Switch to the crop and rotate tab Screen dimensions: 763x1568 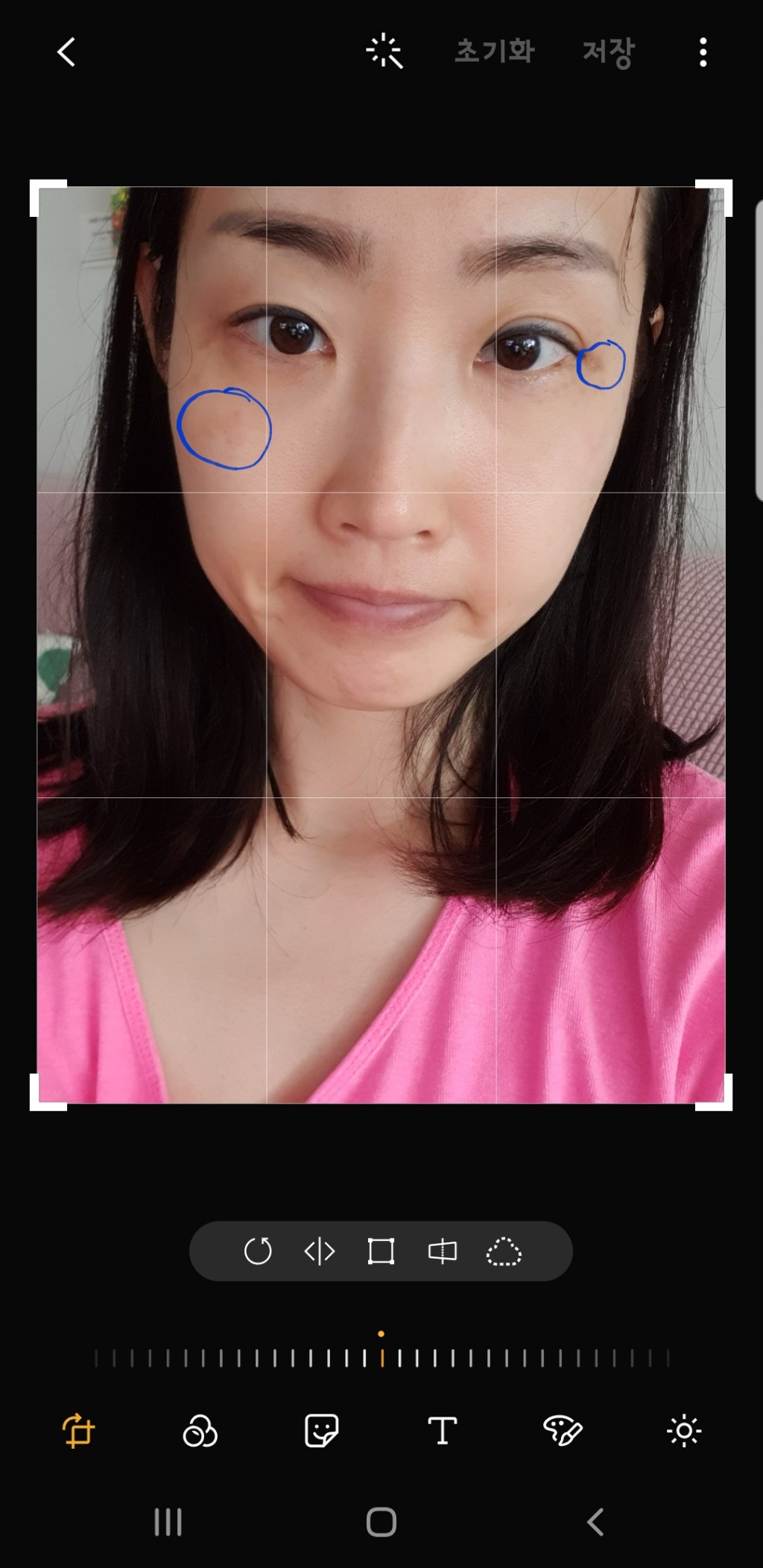[78, 1431]
